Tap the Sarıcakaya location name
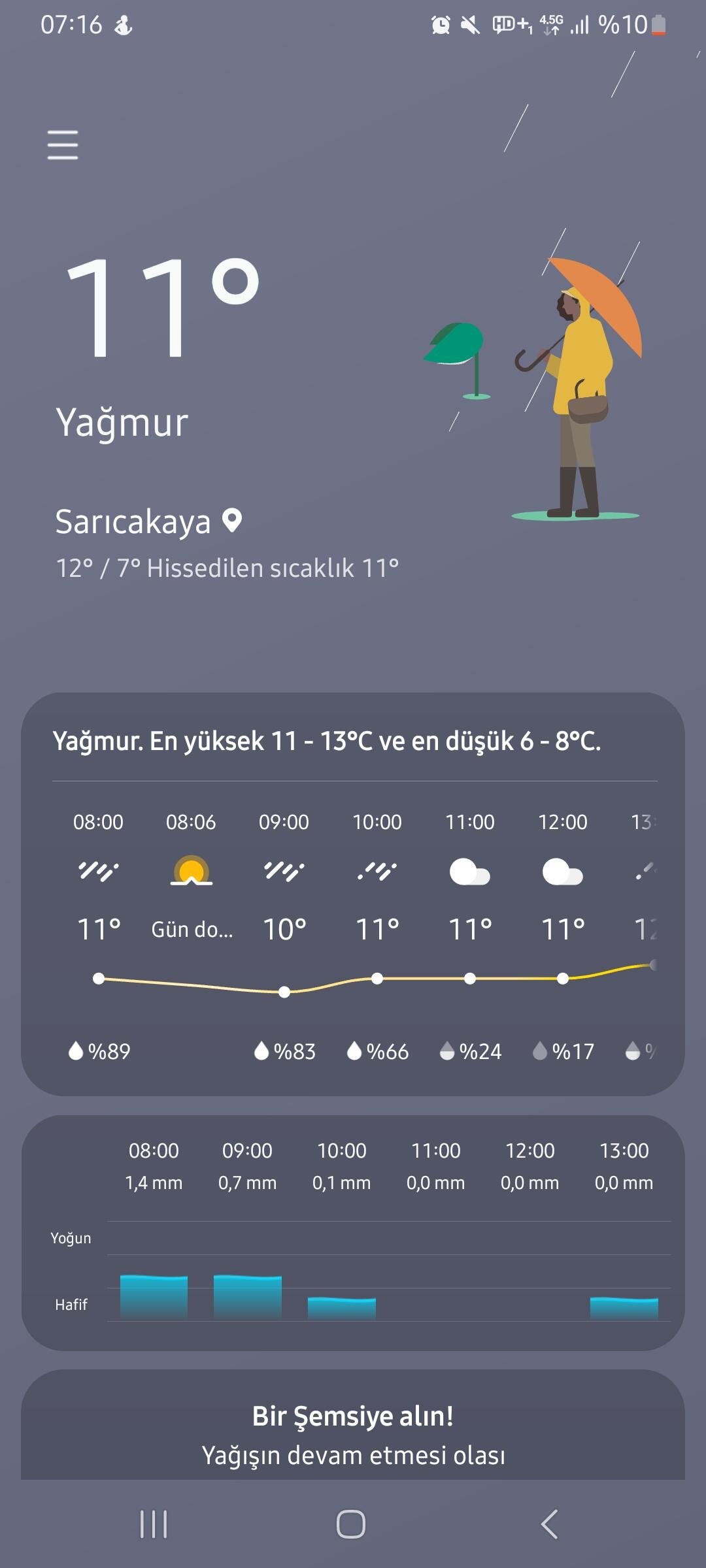The width and height of the screenshot is (706, 1568). (x=133, y=521)
